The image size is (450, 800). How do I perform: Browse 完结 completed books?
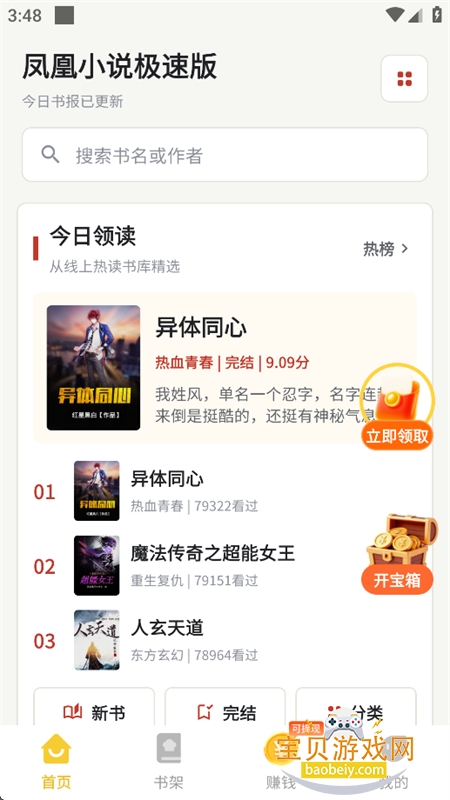(x=225, y=712)
